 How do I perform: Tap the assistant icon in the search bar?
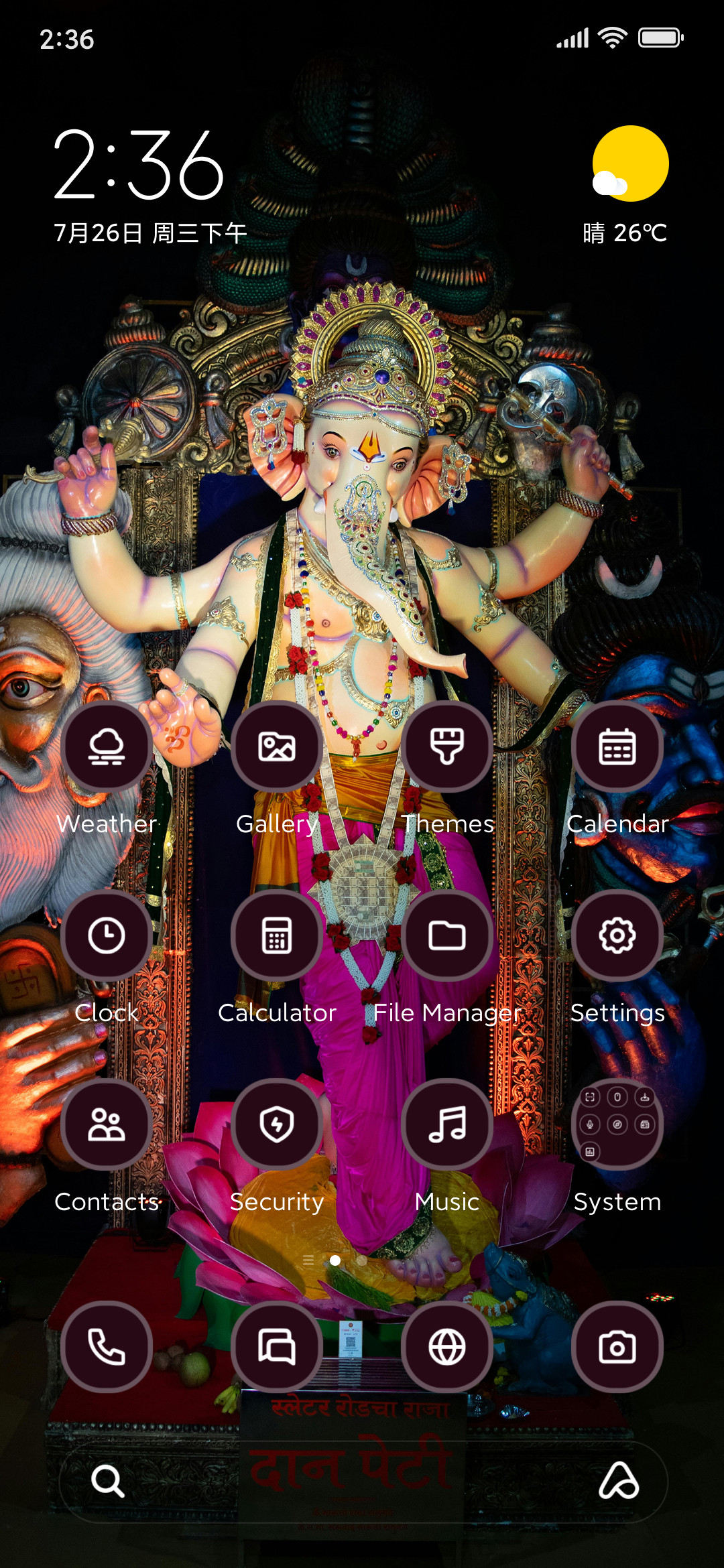(x=618, y=1480)
